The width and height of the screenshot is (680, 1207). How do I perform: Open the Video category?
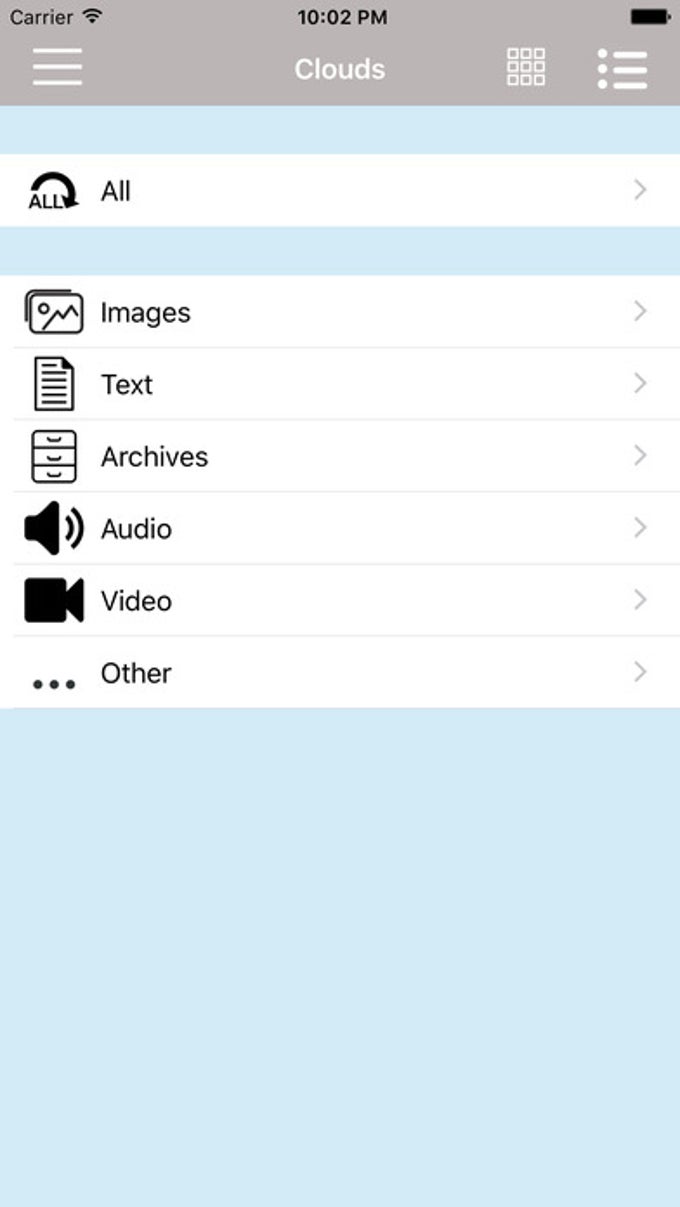coord(340,601)
